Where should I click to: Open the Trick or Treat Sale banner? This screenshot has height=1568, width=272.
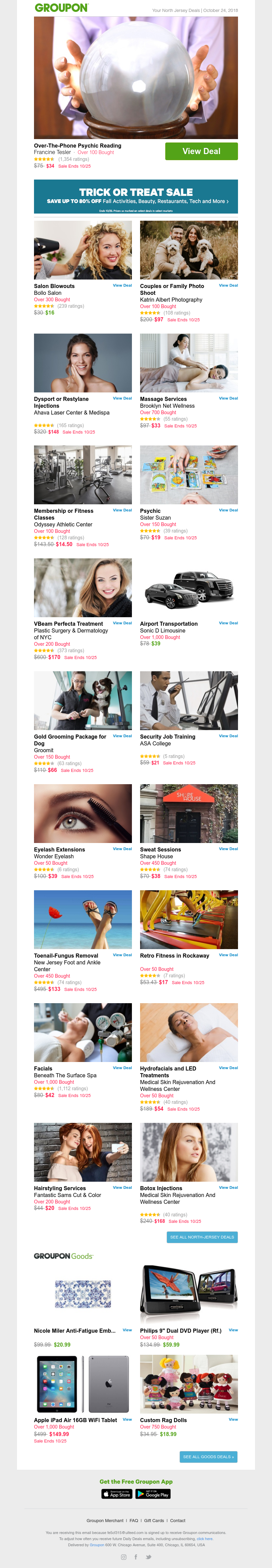(136, 196)
